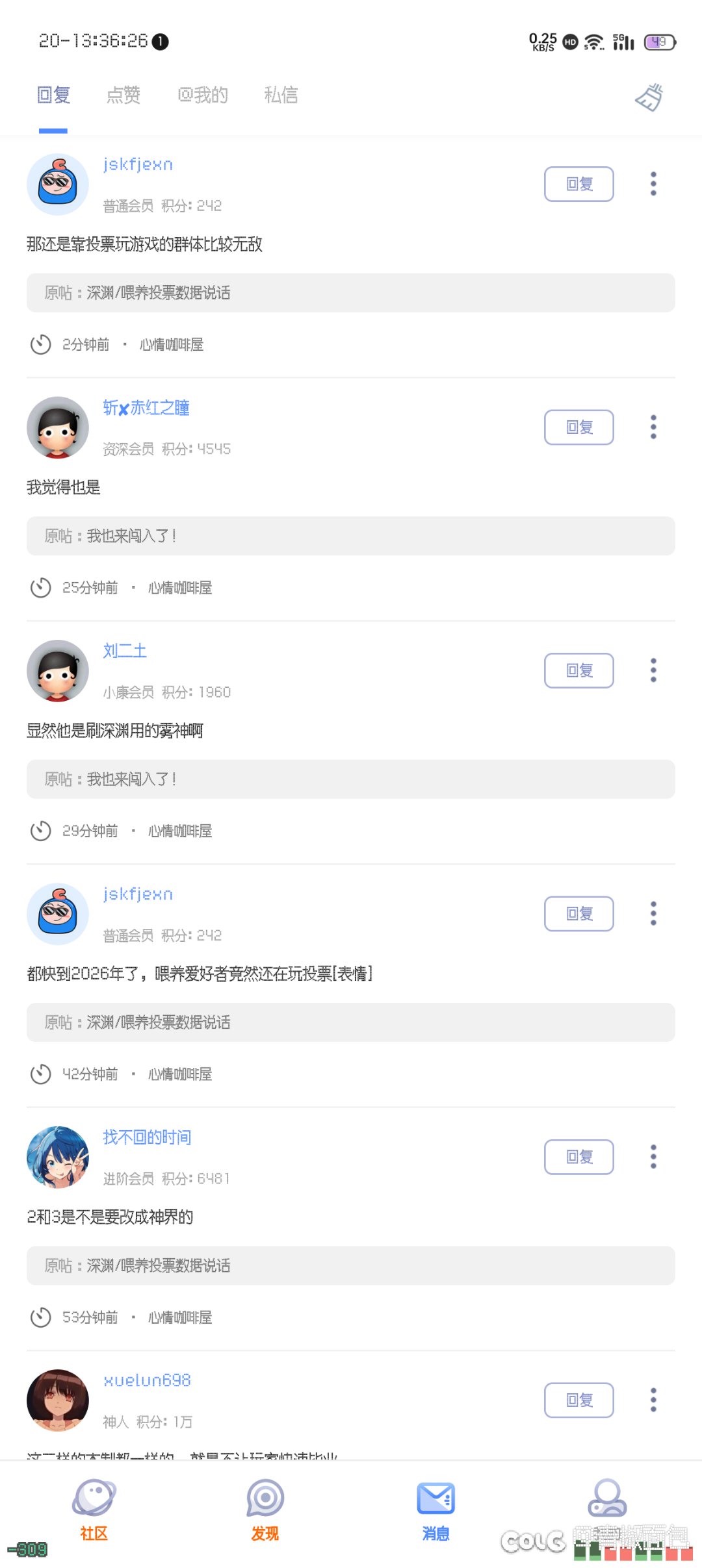Image resolution: width=702 pixels, height=1568 pixels.
Task: Open original post under 找不回的时间's comment
Action: (x=350, y=1265)
